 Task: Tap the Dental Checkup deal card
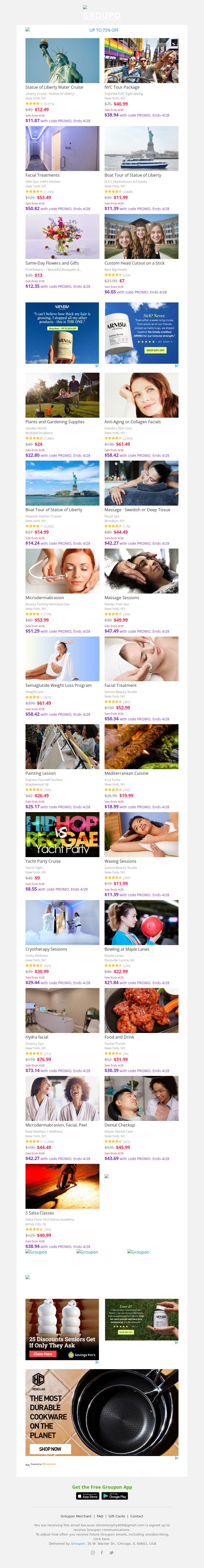[141, 1099]
